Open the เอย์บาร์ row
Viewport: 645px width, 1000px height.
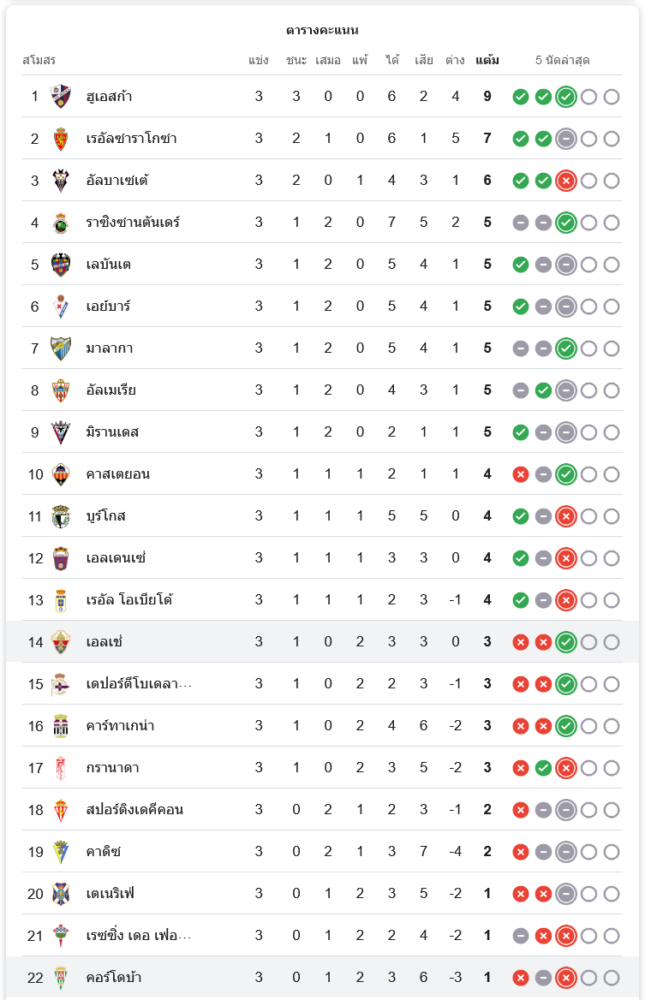[x=108, y=307]
